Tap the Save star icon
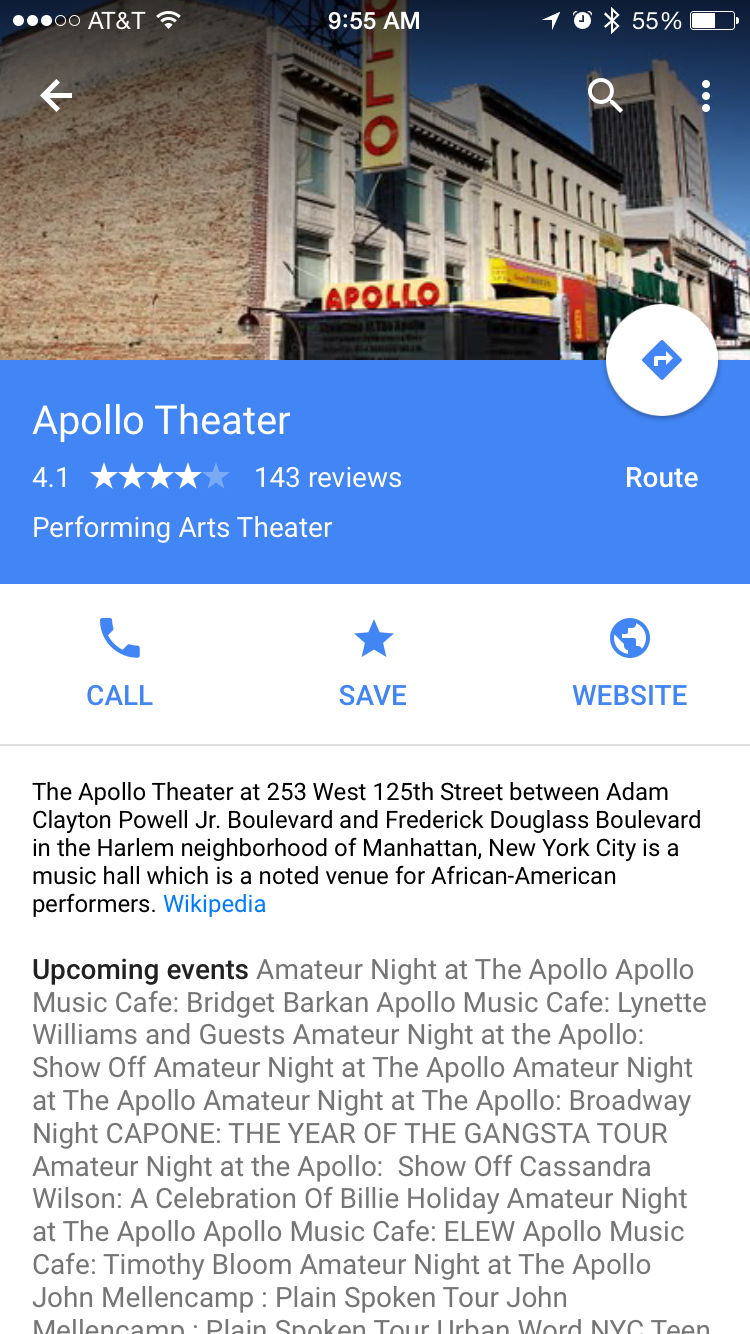Image resolution: width=750 pixels, height=1334 pixels. click(x=372, y=637)
